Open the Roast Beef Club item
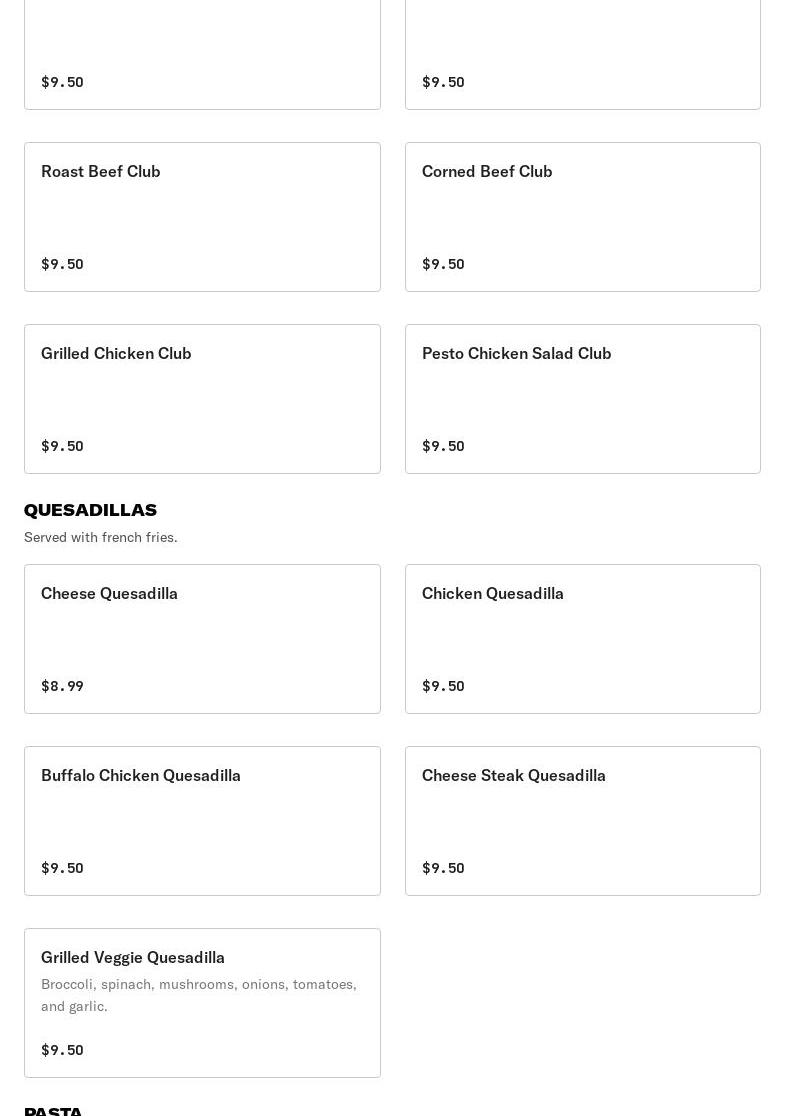This screenshot has height=1116, width=785. (x=202, y=217)
